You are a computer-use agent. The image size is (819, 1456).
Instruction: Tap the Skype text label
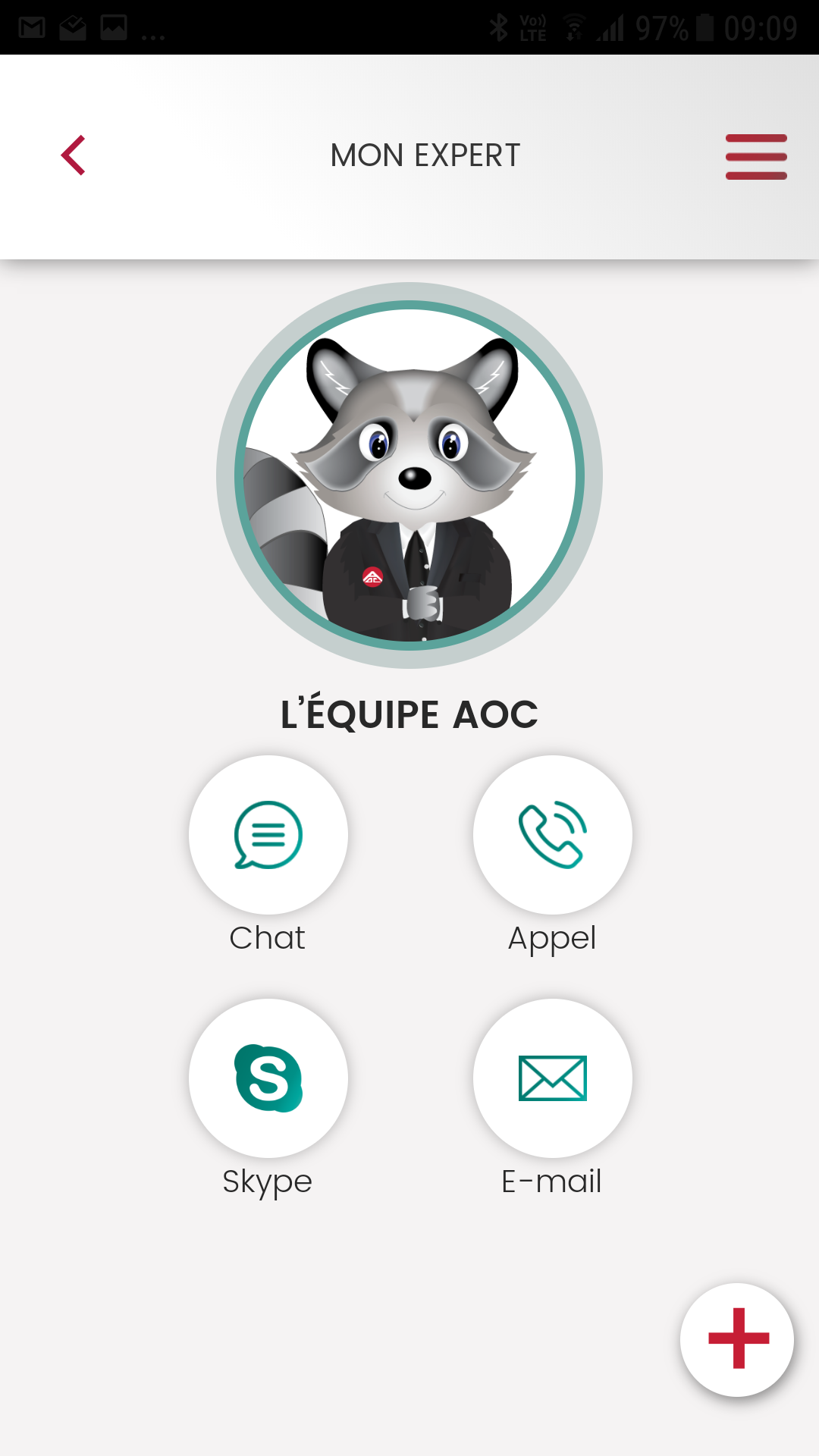(267, 1180)
